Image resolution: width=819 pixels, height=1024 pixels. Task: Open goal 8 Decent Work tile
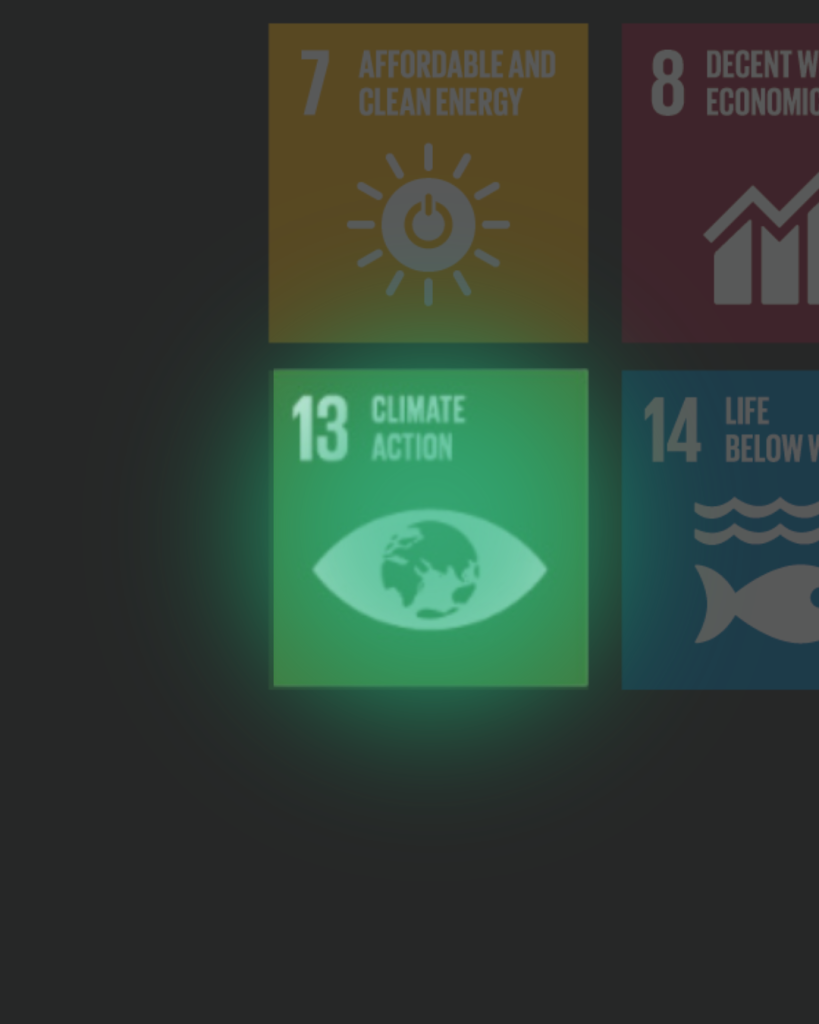(720, 183)
